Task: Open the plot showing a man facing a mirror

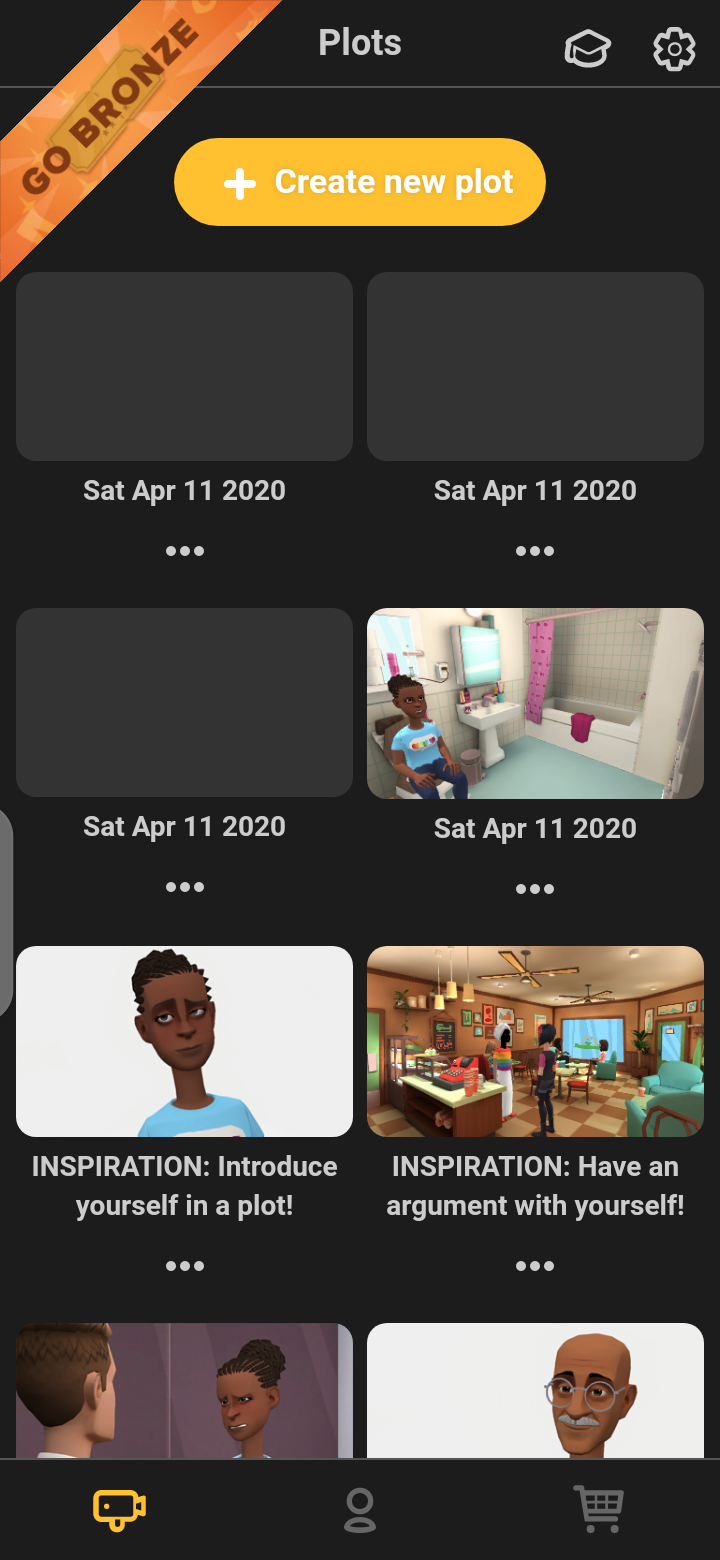Action: (184, 1390)
